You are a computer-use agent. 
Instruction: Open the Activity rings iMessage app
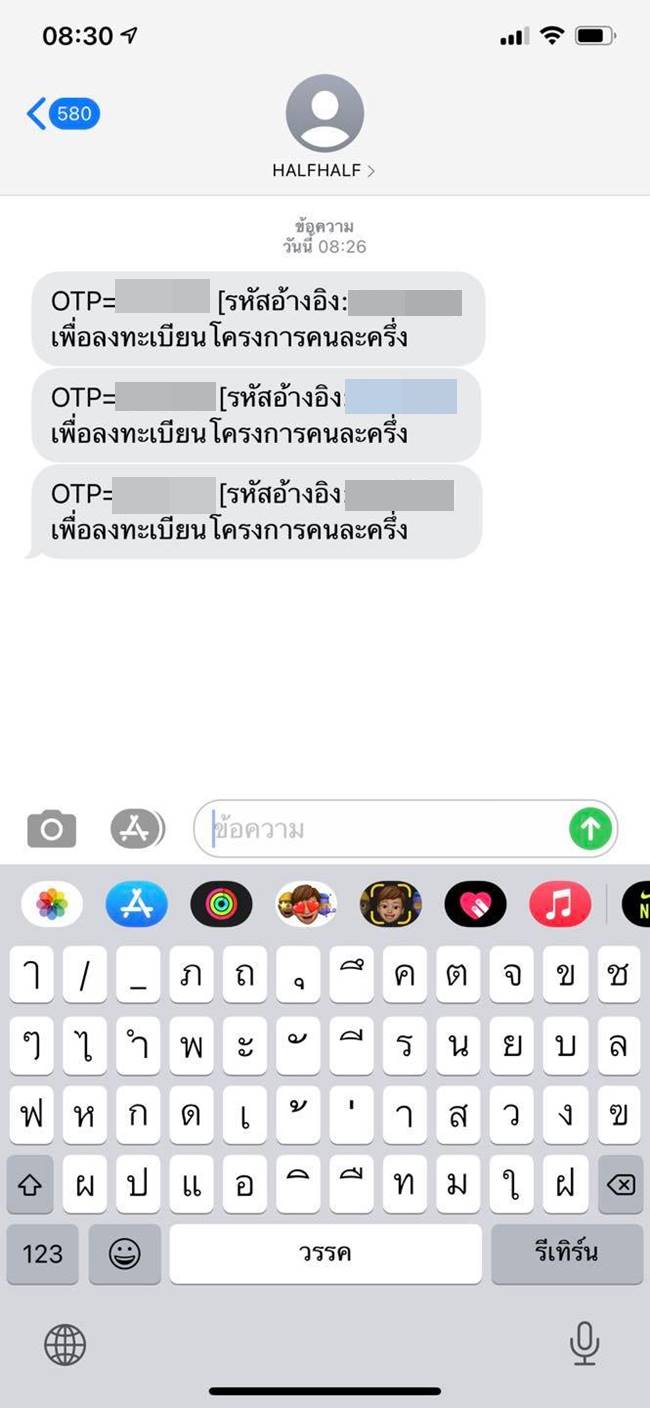(x=221, y=905)
